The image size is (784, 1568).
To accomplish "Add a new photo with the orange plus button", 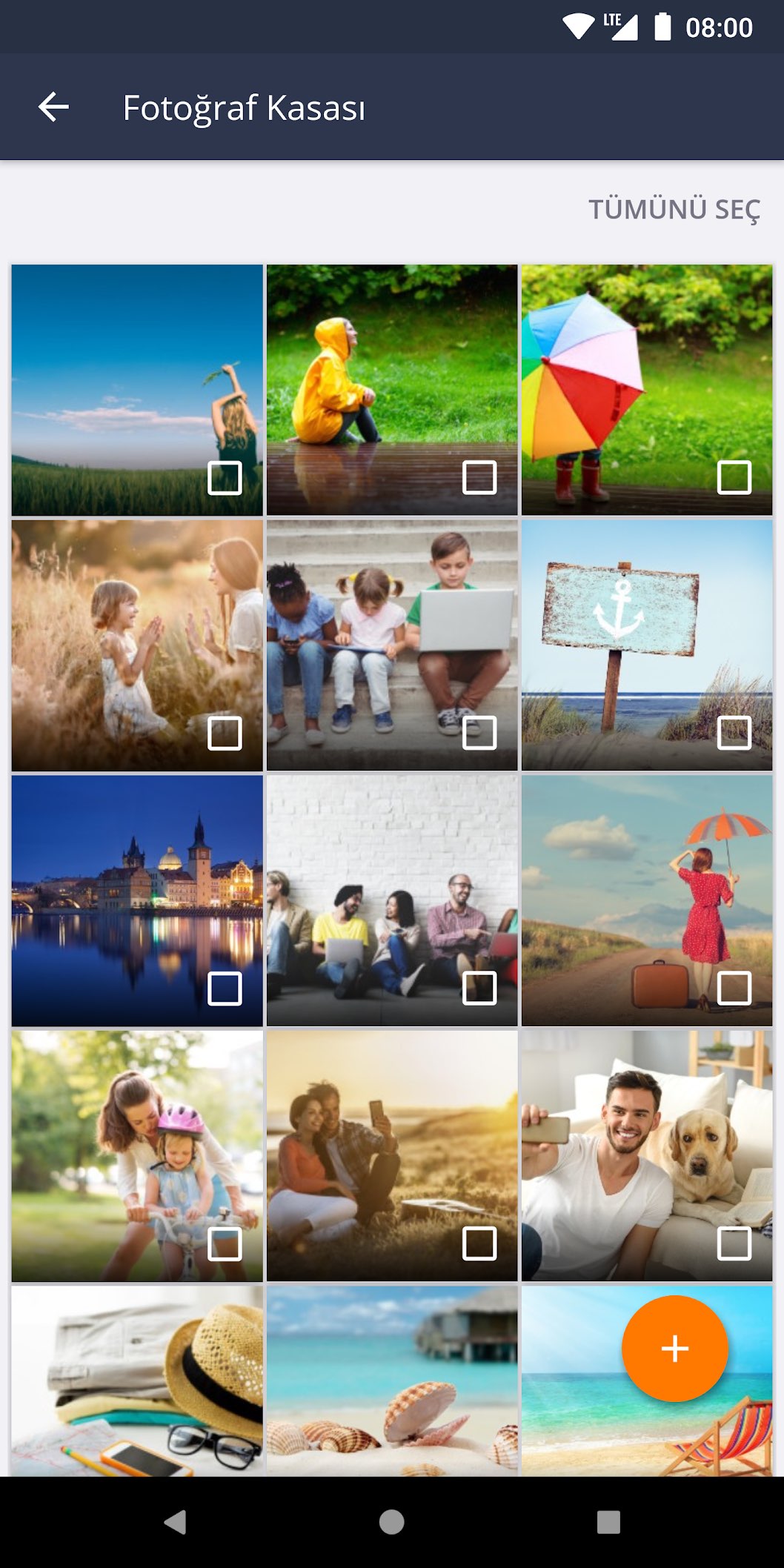I will 674,1348.
